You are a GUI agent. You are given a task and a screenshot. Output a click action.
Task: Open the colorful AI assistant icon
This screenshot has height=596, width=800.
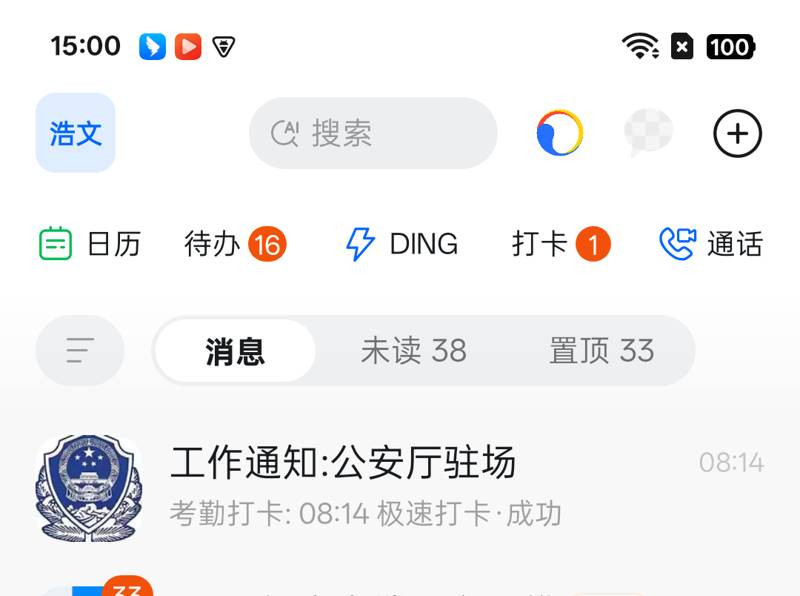559,133
